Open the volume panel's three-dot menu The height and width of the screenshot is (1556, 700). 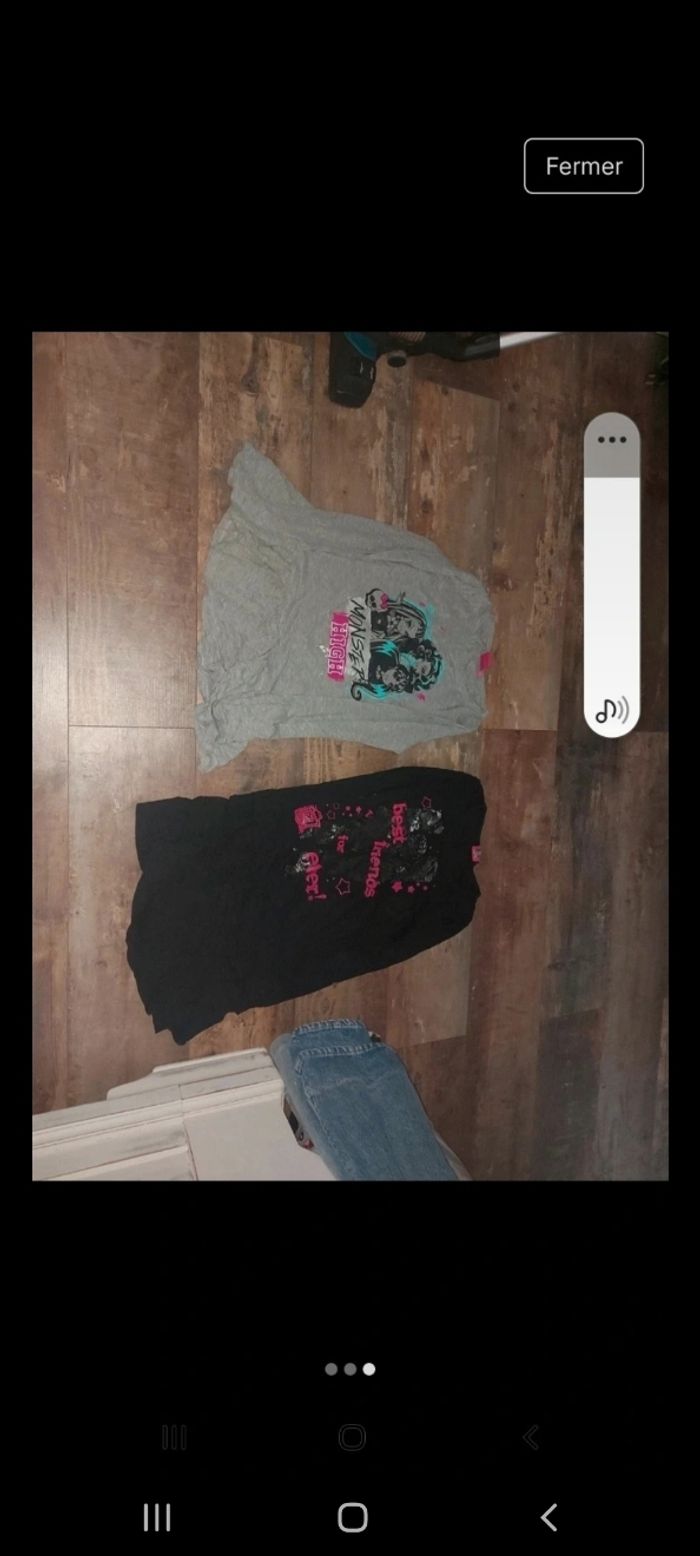click(611, 440)
